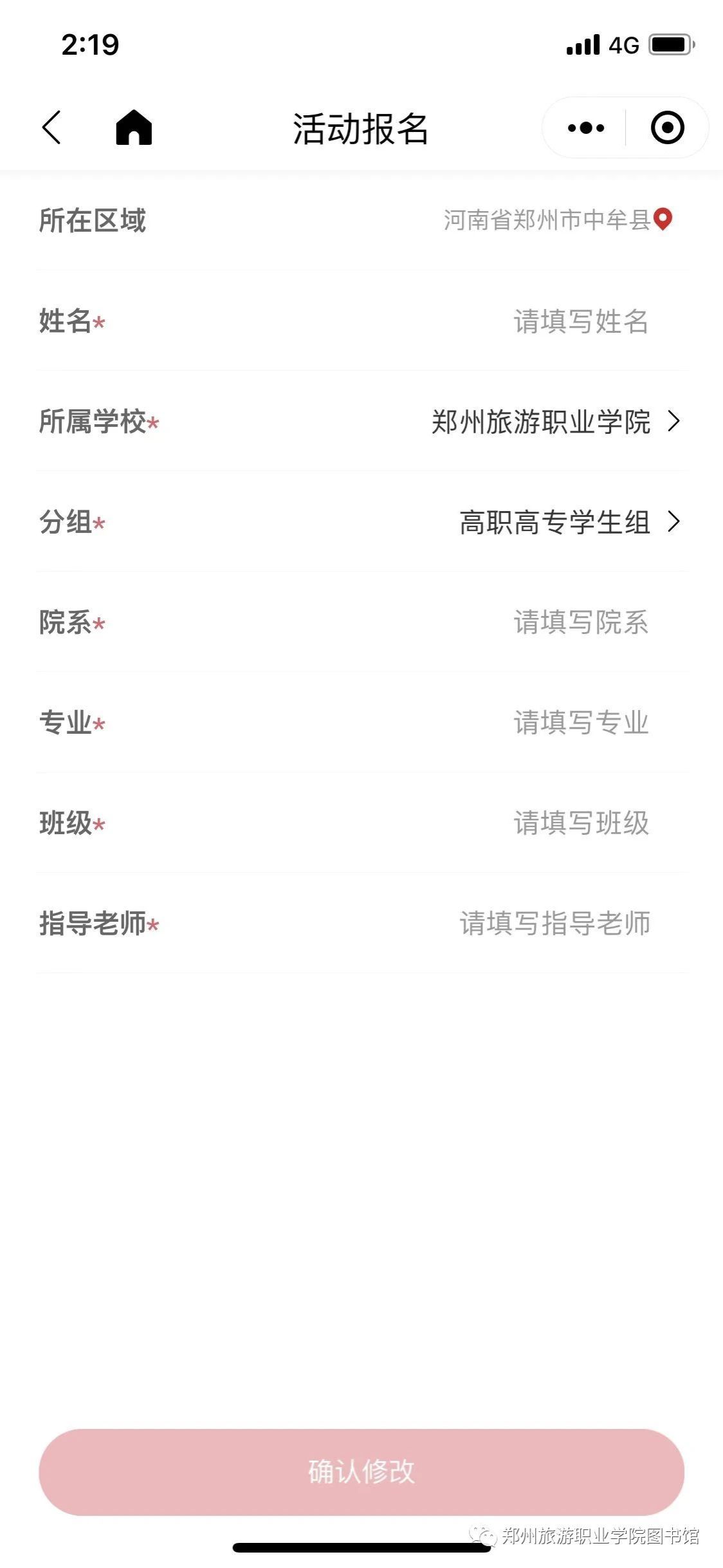This screenshot has width=723, height=1568.
Task: Enter a name in the 姓名 field
Action: (x=362, y=321)
